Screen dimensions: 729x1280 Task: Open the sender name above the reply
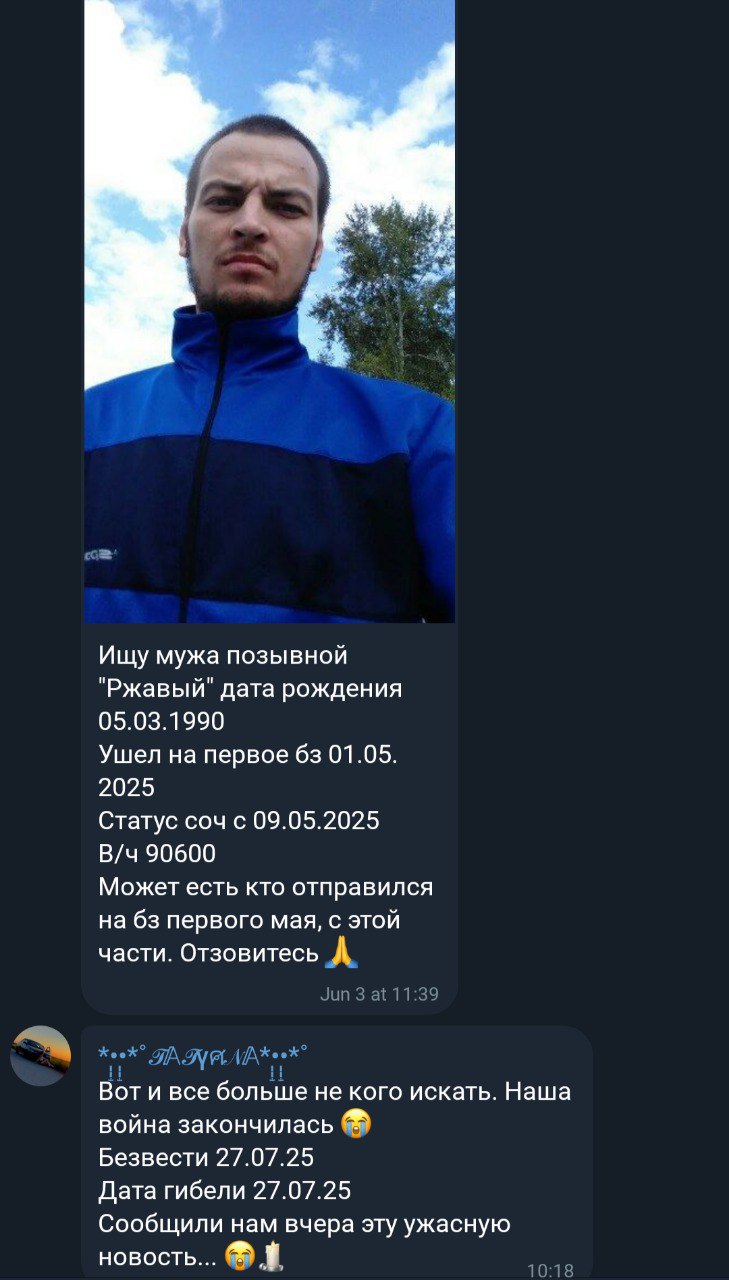[203, 1057]
